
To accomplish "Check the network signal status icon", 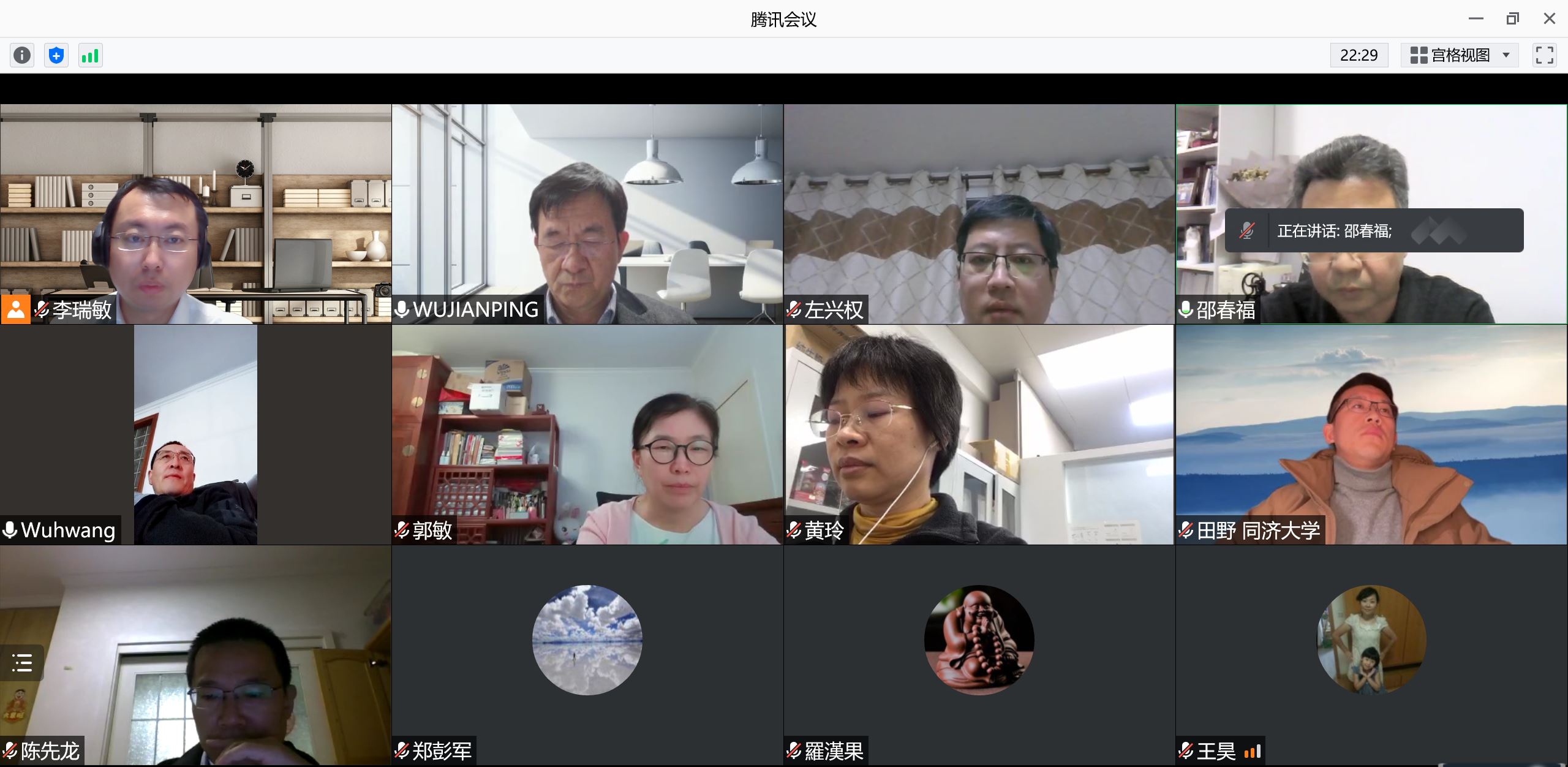I will tap(91, 55).
